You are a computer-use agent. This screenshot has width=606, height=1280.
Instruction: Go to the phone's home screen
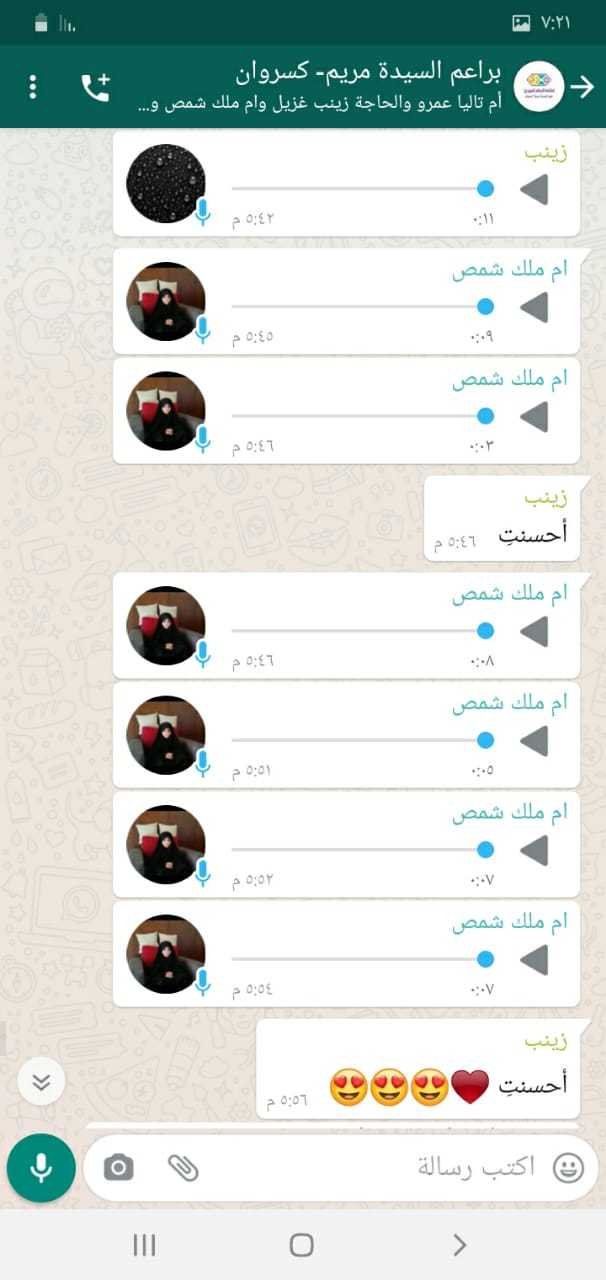(x=302, y=1245)
